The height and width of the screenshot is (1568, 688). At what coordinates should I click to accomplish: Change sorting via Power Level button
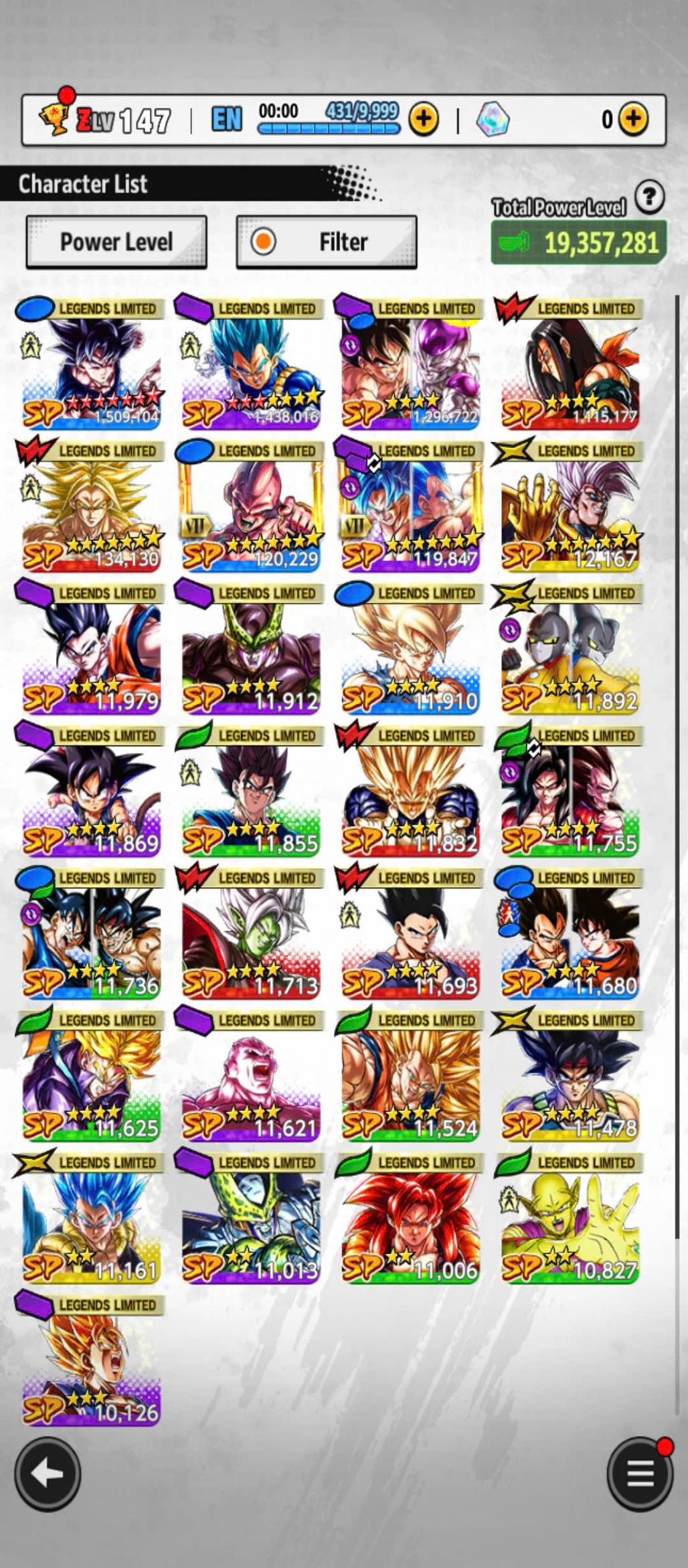(116, 242)
